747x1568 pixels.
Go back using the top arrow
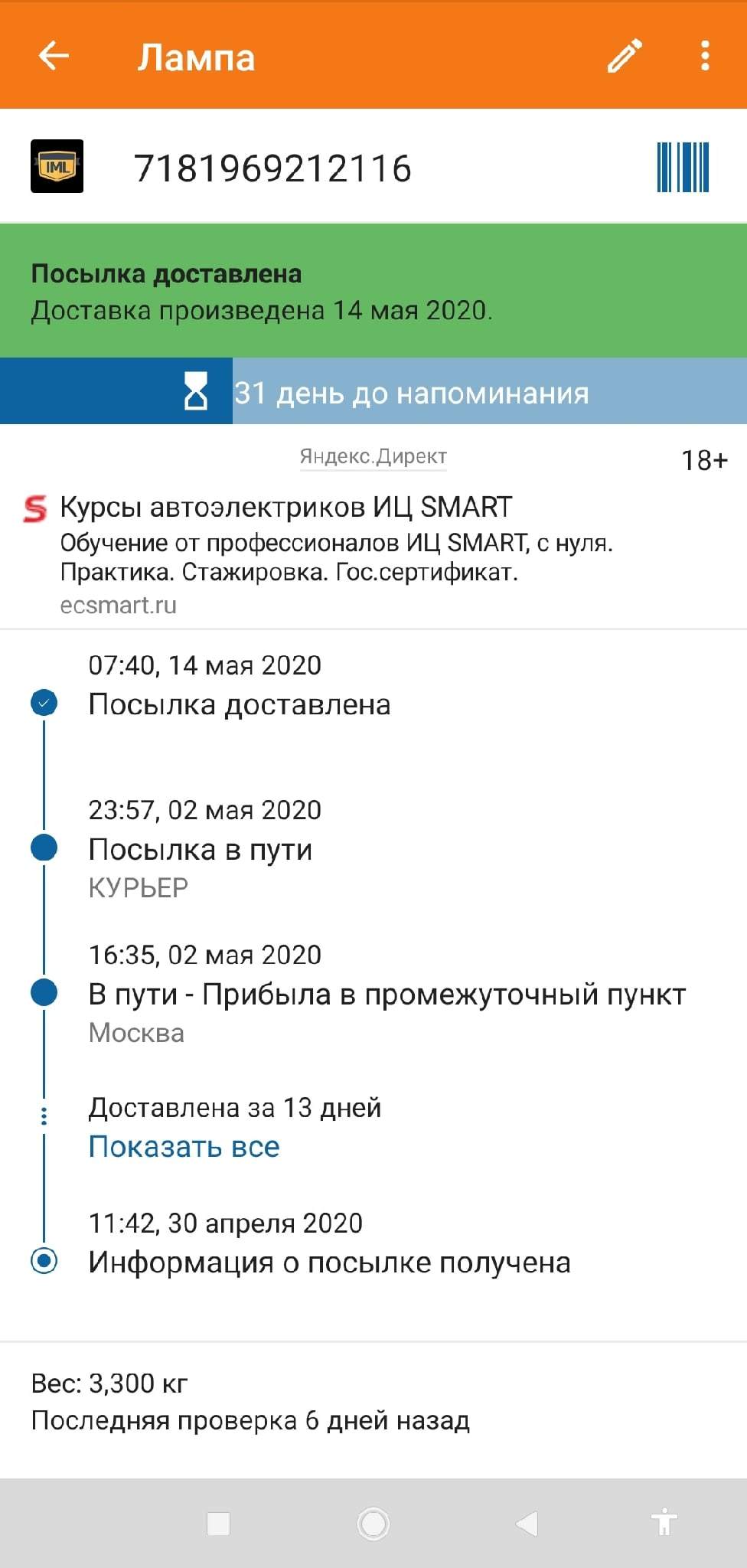point(54,56)
